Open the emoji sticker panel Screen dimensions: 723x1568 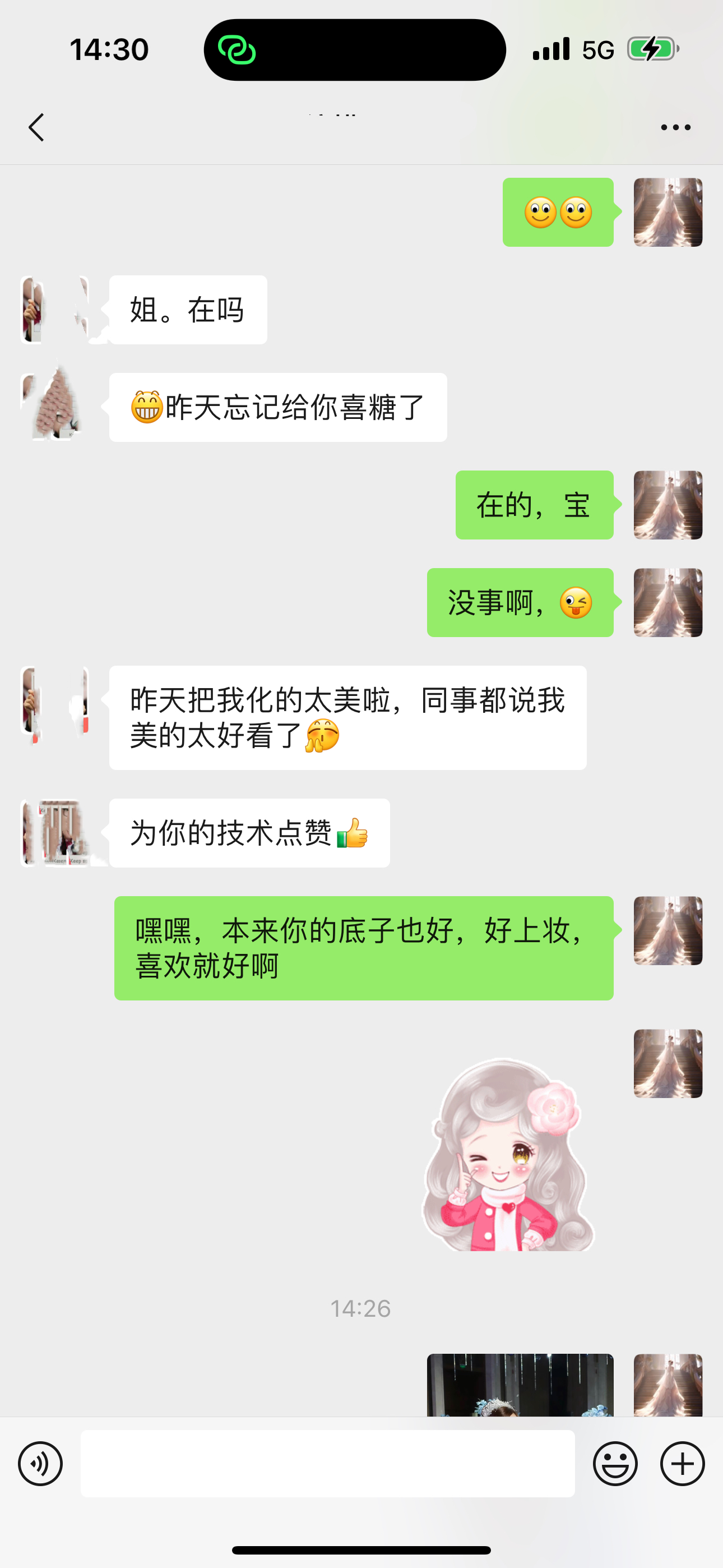pyautogui.click(x=615, y=1464)
